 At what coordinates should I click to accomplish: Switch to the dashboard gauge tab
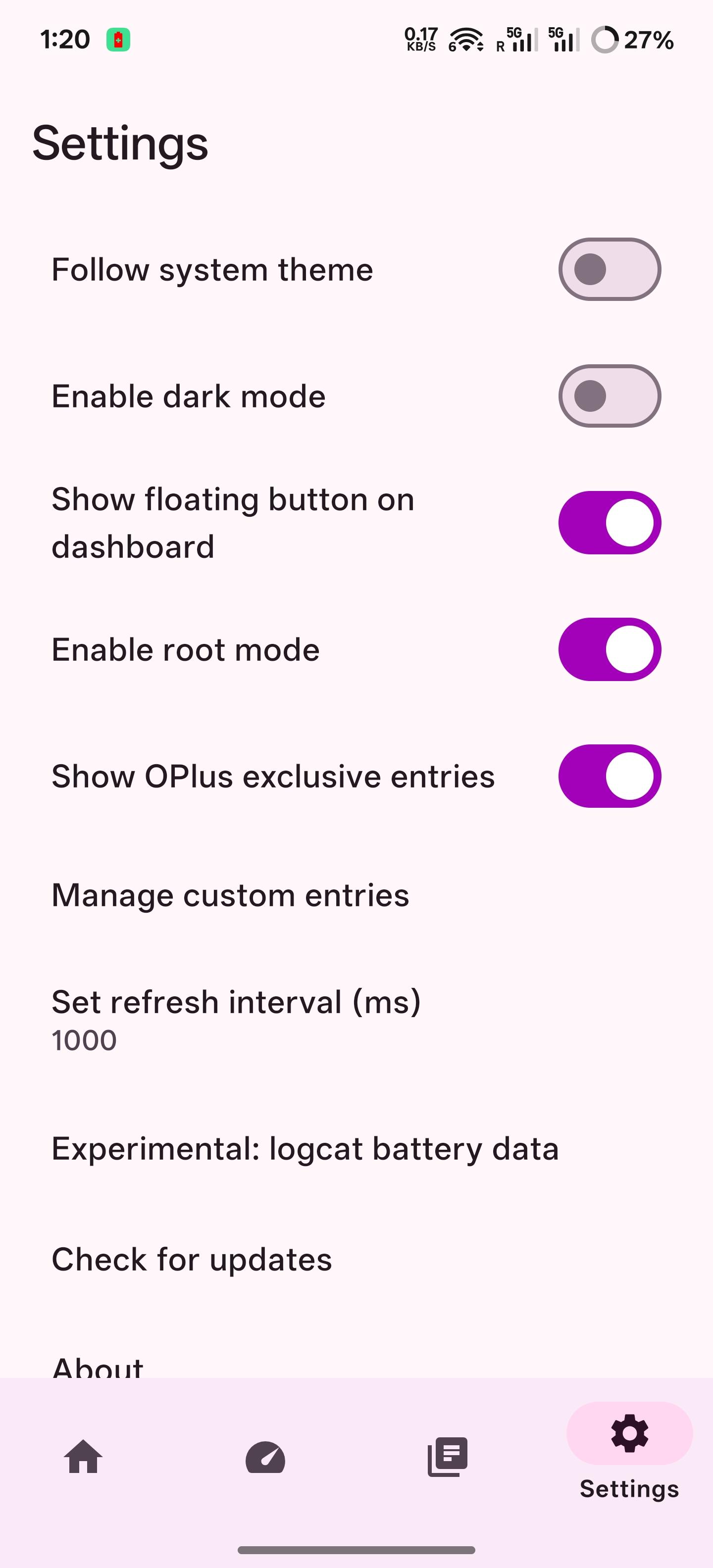click(265, 1456)
